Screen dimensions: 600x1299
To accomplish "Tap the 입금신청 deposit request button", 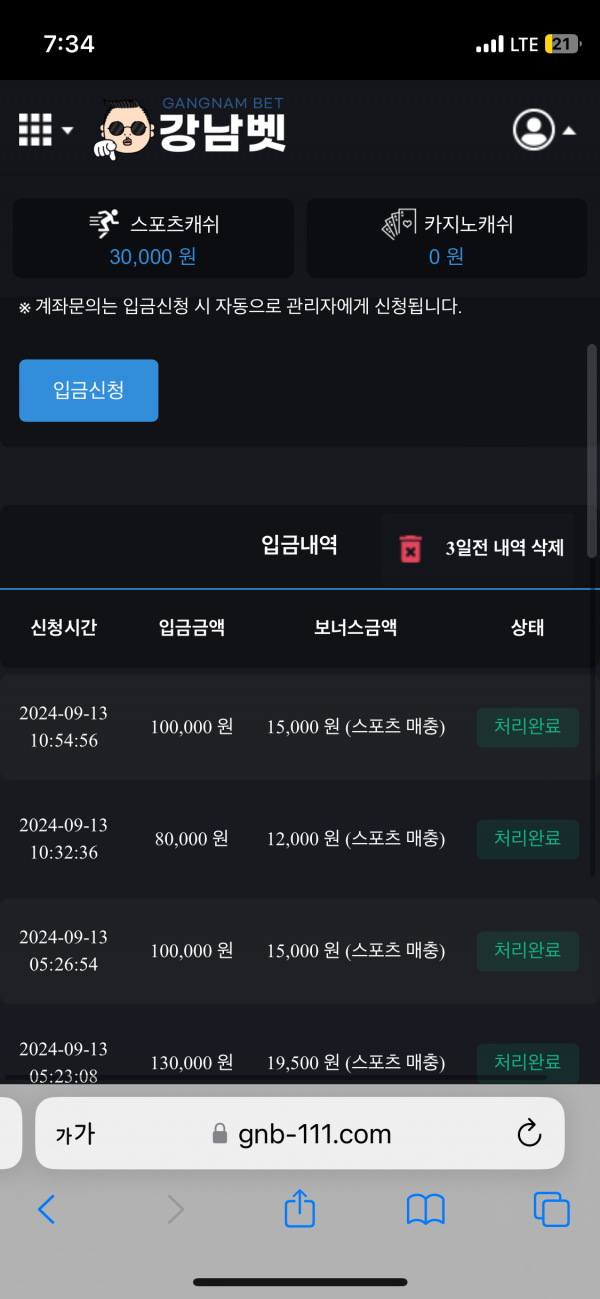I will (x=89, y=390).
